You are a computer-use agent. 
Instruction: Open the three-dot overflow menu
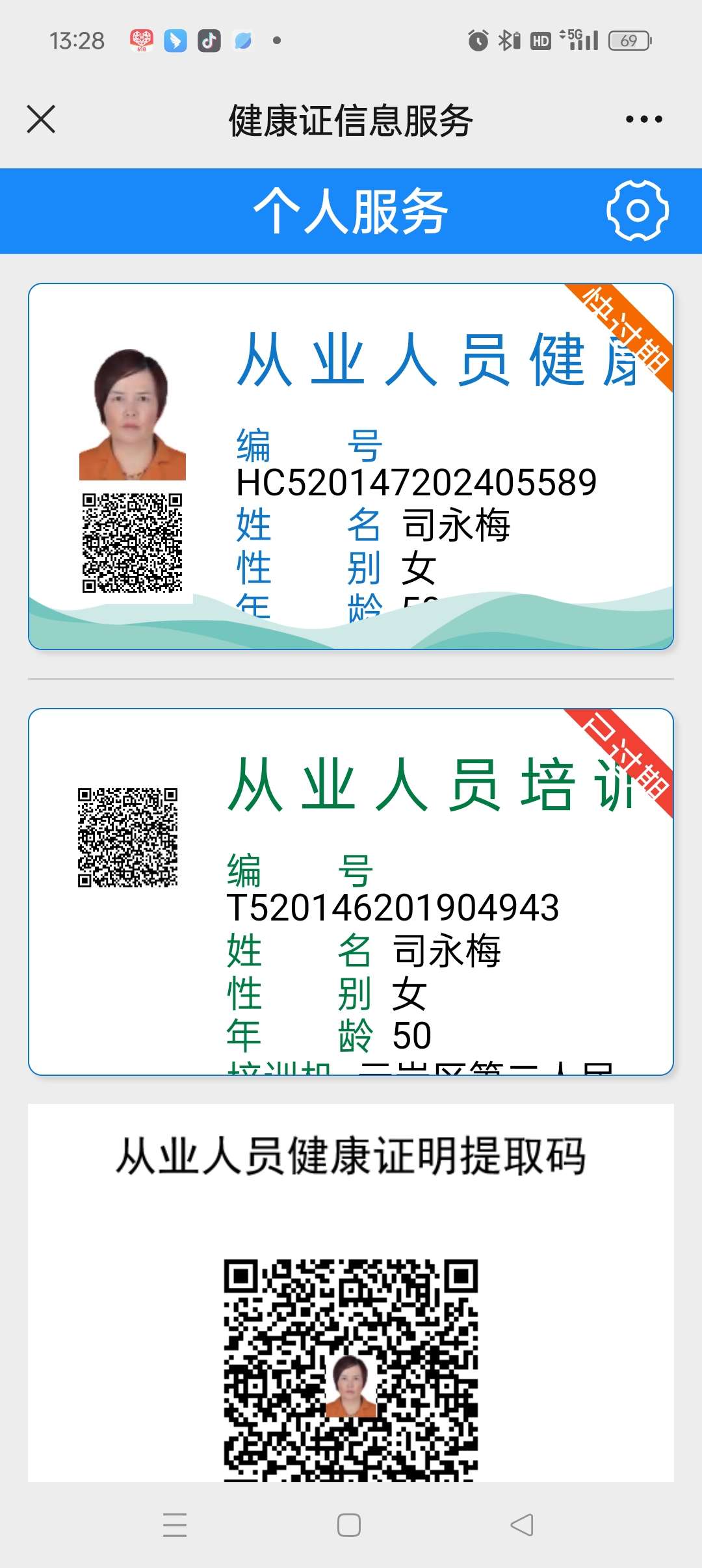[x=643, y=120]
